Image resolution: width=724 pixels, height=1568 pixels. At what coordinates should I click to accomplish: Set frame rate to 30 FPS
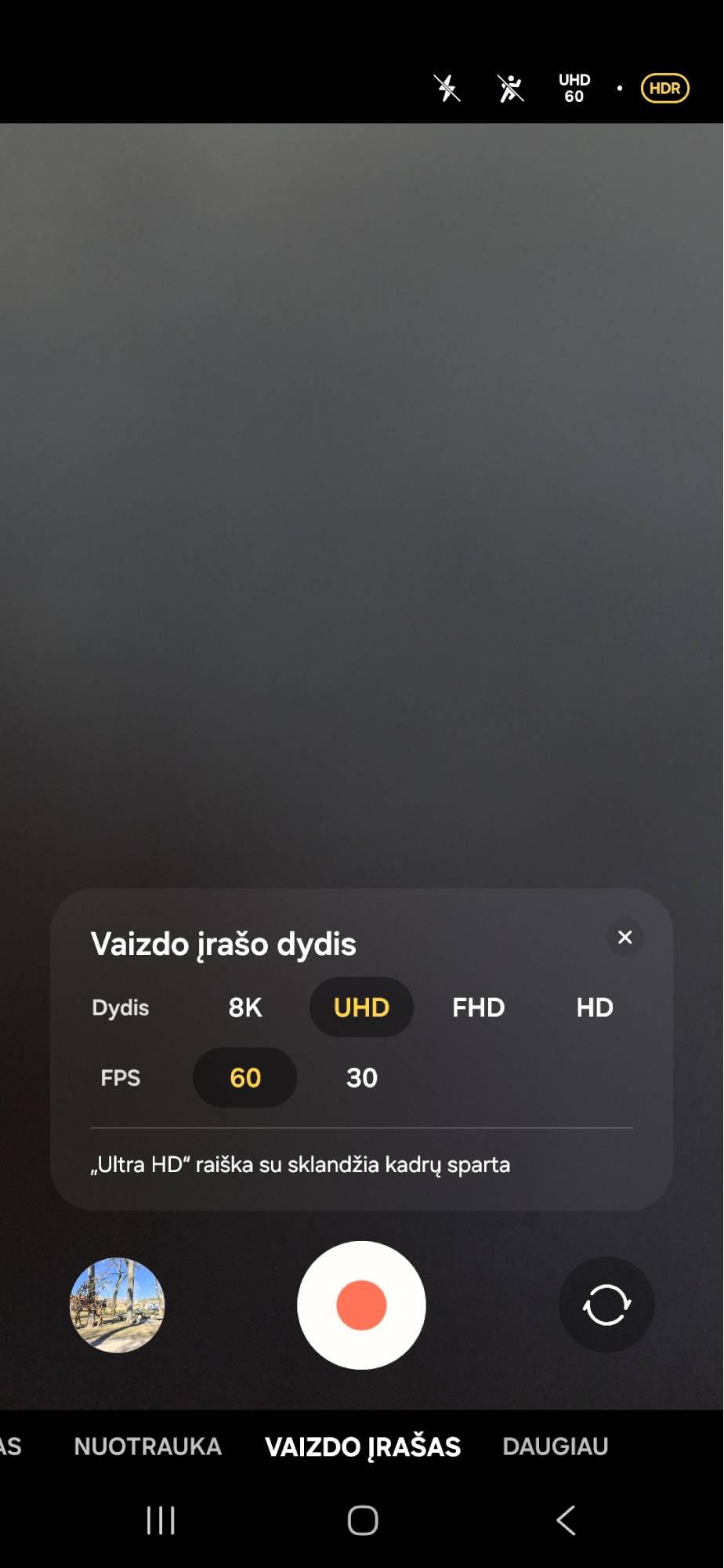coord(361,1078)
